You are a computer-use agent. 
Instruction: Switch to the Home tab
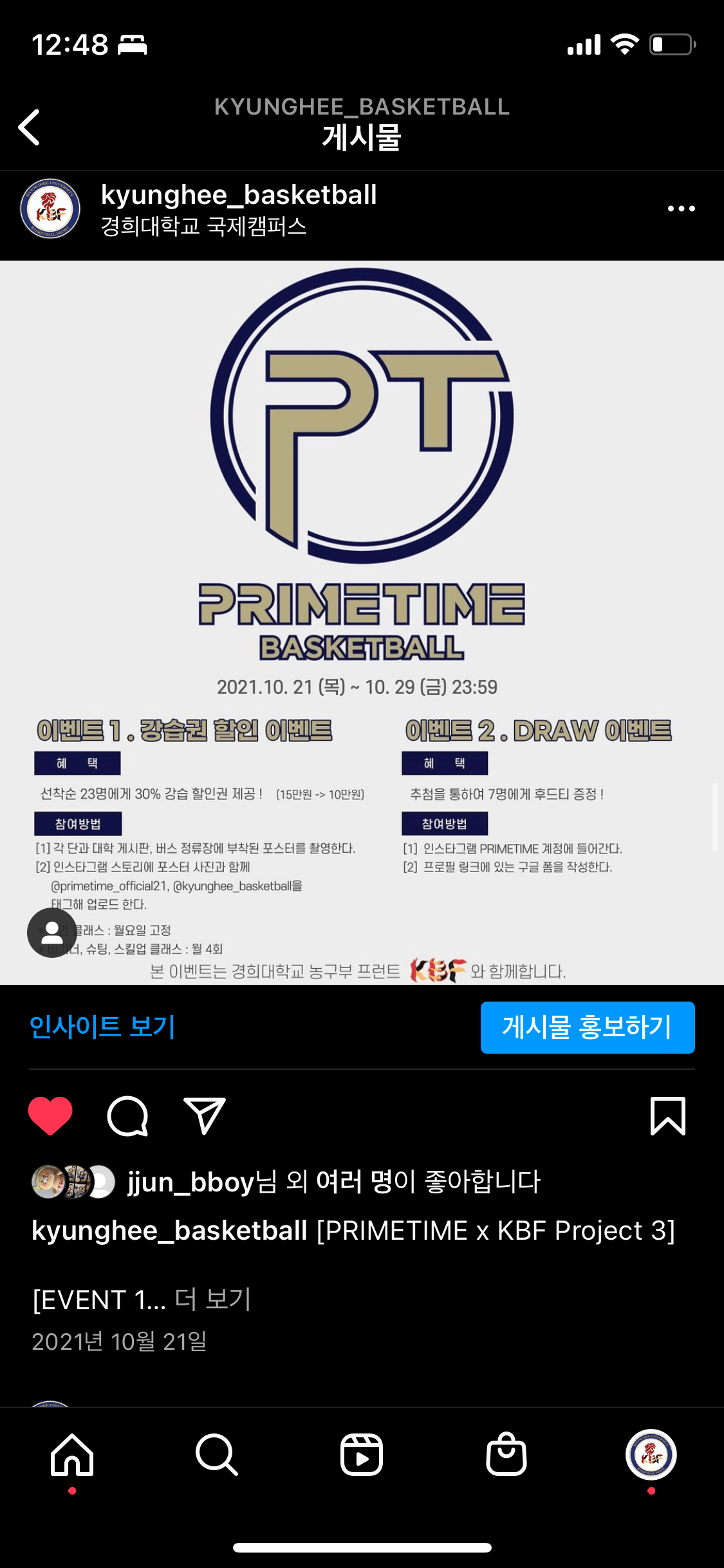coord(72,1455)
